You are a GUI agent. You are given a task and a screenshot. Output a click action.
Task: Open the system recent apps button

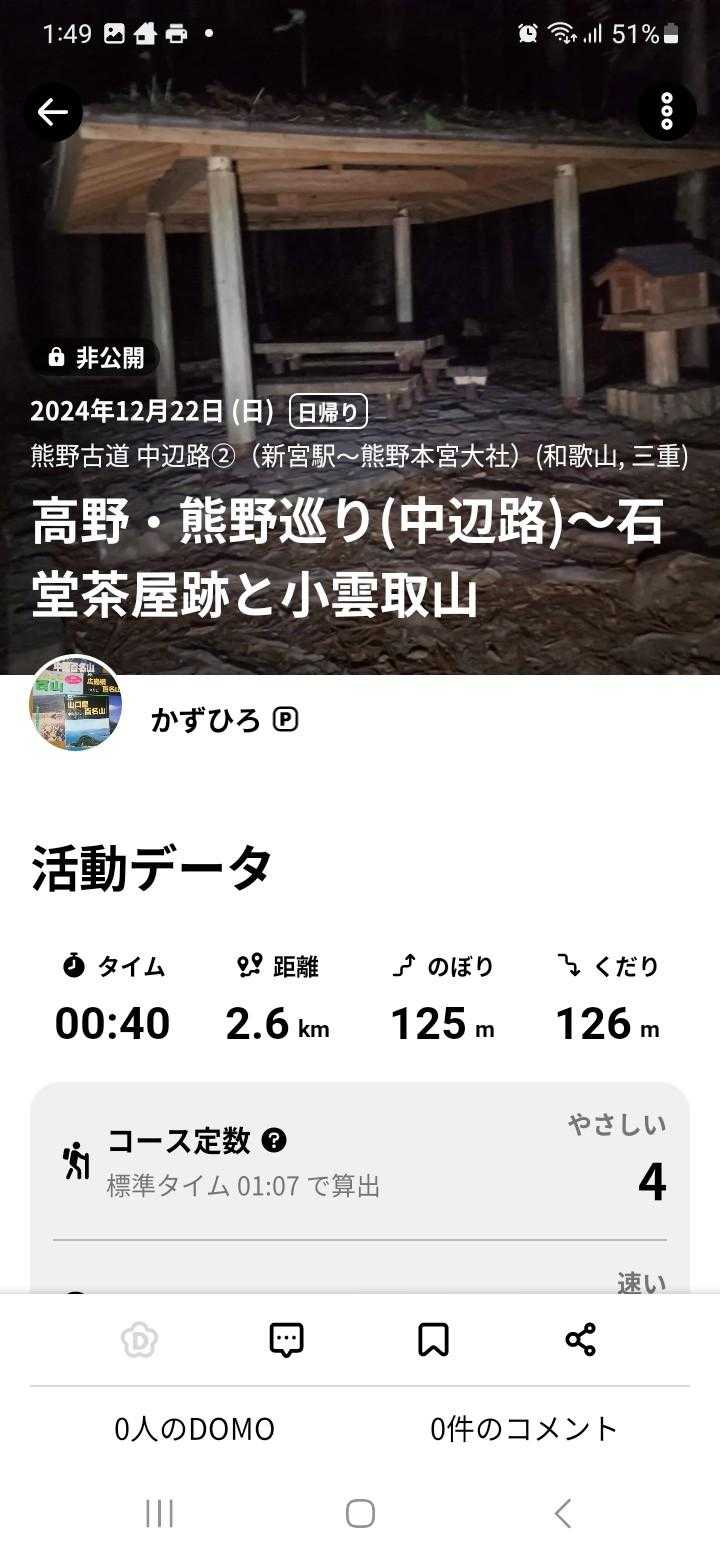point(159,1513)
